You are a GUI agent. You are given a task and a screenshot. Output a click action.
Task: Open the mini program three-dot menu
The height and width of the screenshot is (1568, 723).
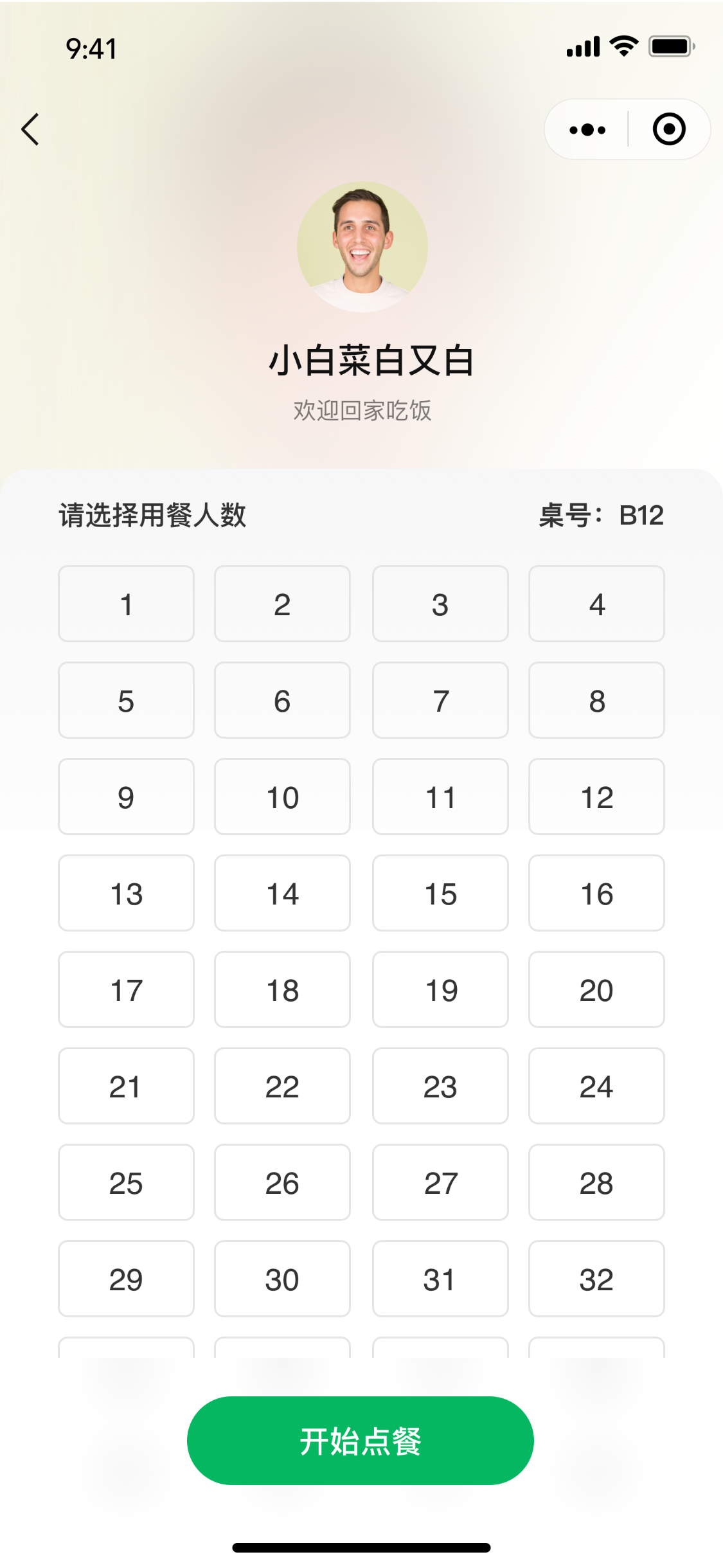(x=587, y=130)
